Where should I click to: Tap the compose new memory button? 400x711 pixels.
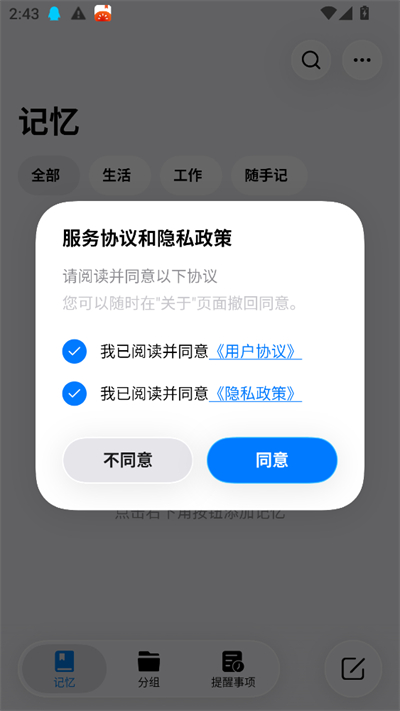[353, 669]
